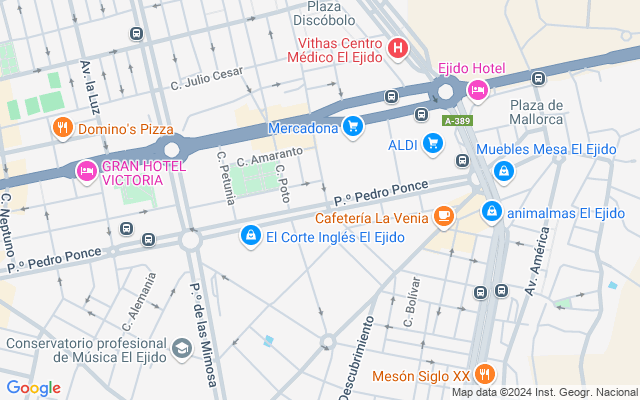Select the ALDI shopping marker

pyautogui.click(x=432, y=145)
